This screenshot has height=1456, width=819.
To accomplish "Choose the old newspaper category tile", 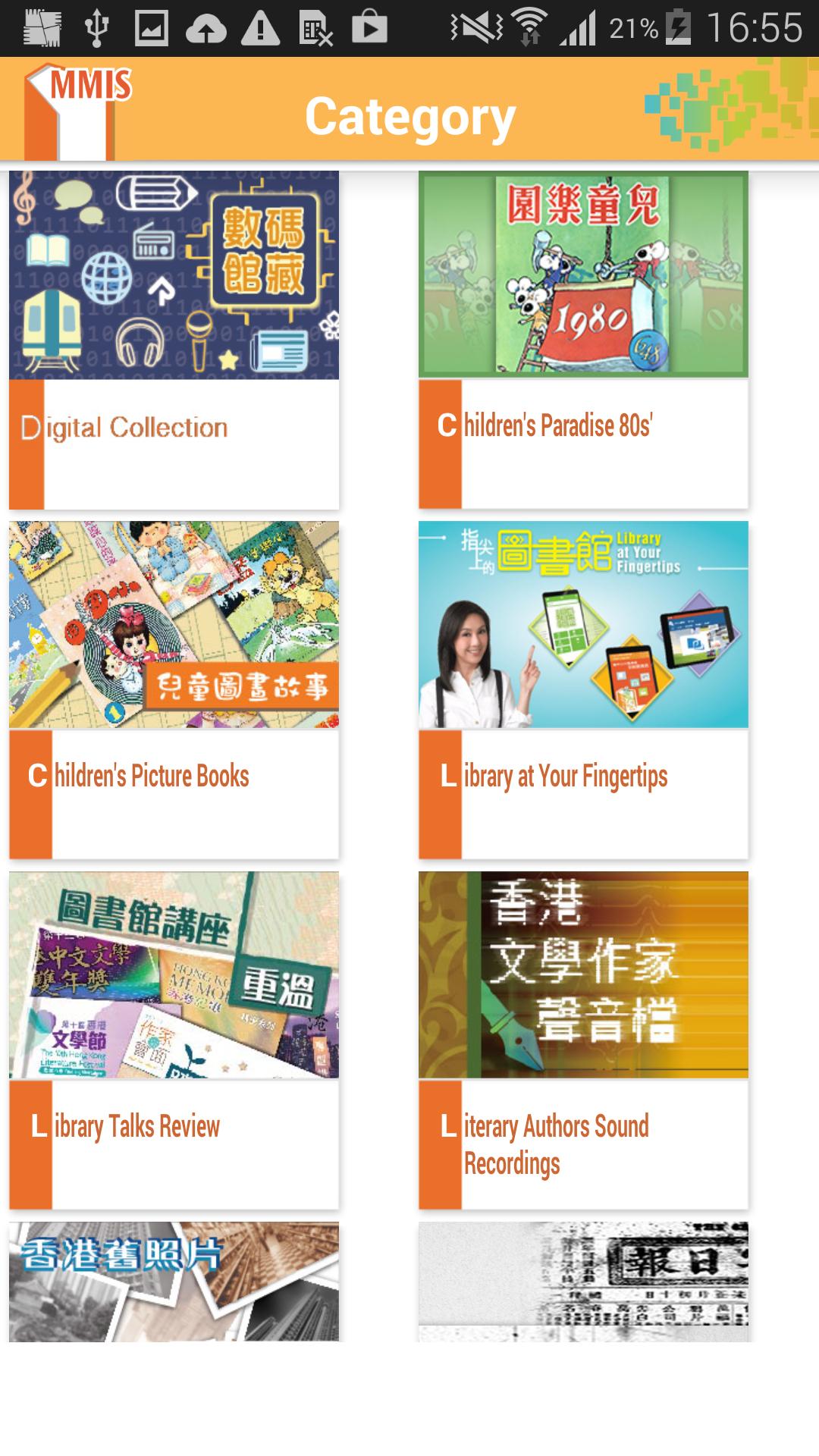I will (583, 1282).
